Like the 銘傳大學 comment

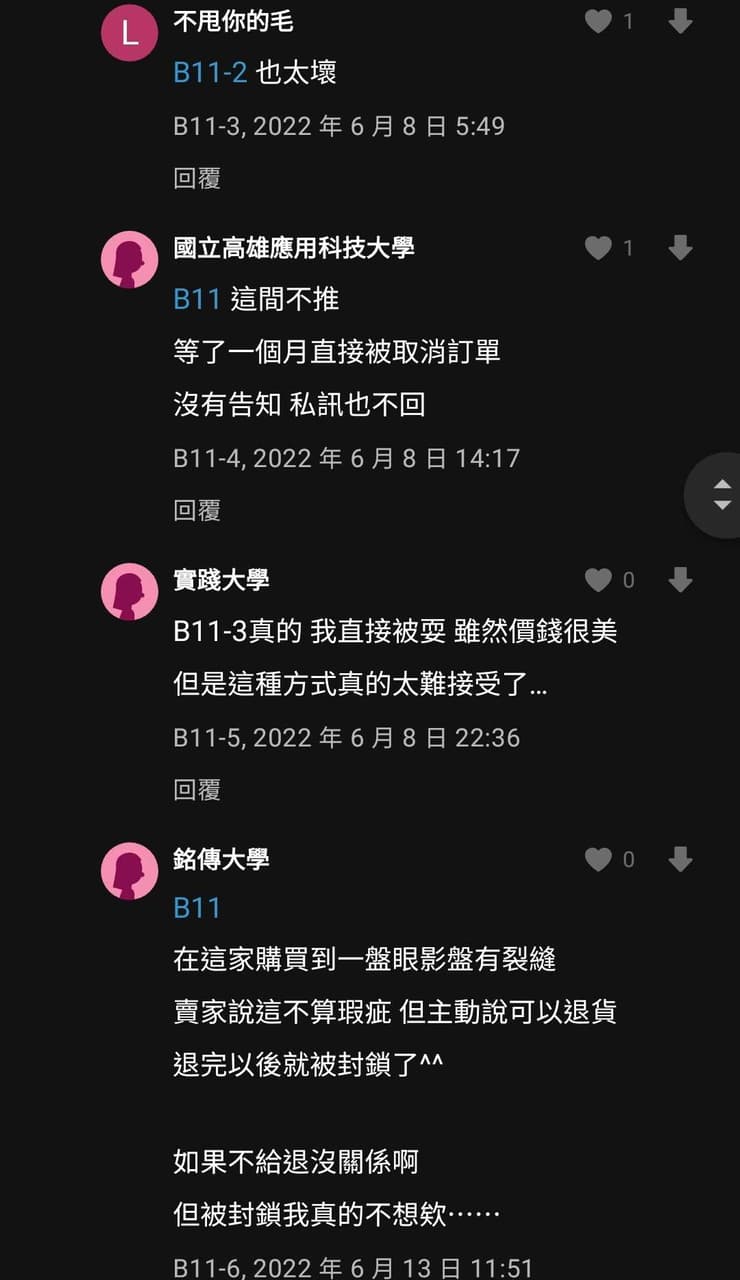(598, 860)
